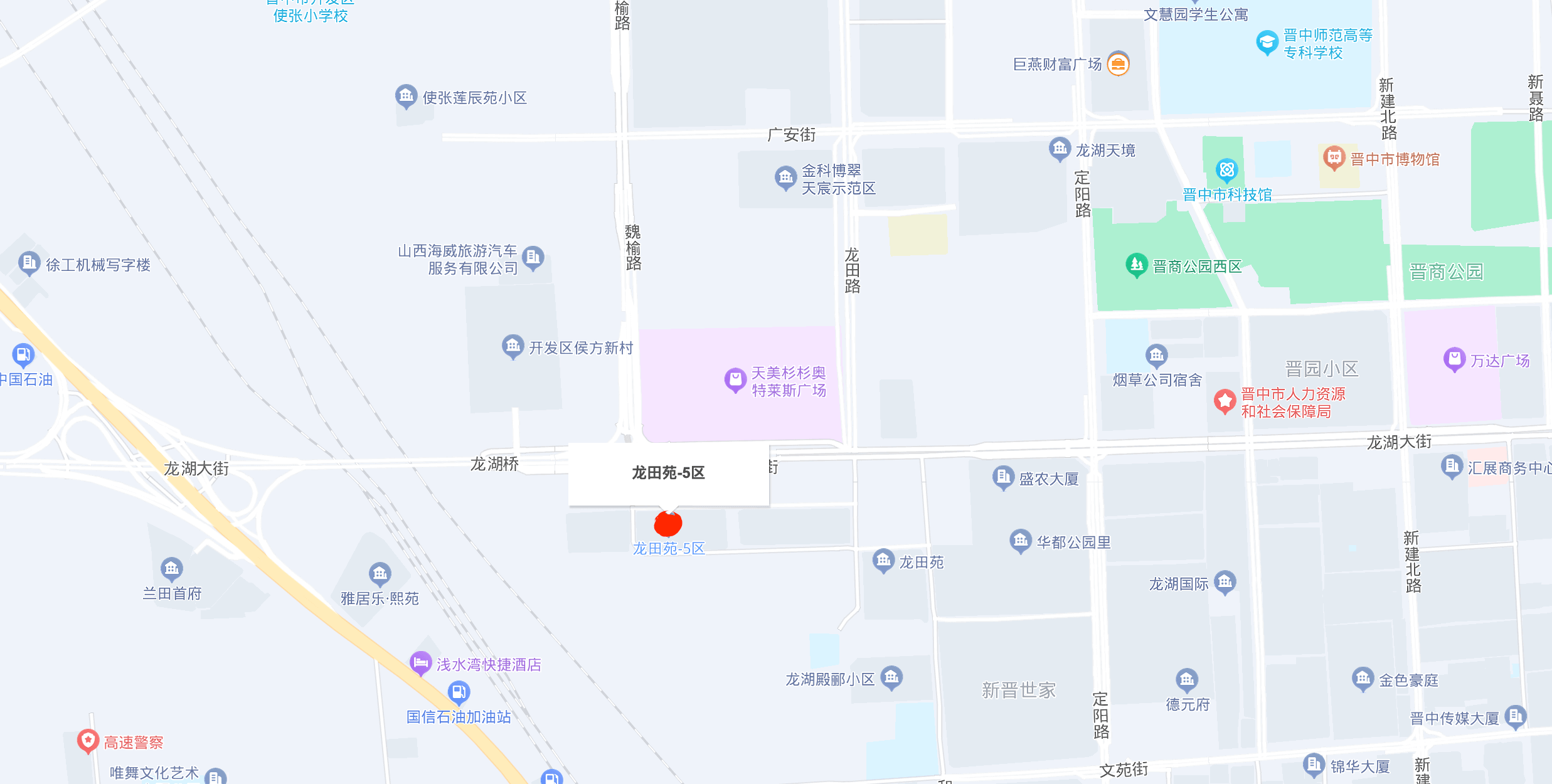Select the 万达广场 shopping pin

pos(1454,359)
